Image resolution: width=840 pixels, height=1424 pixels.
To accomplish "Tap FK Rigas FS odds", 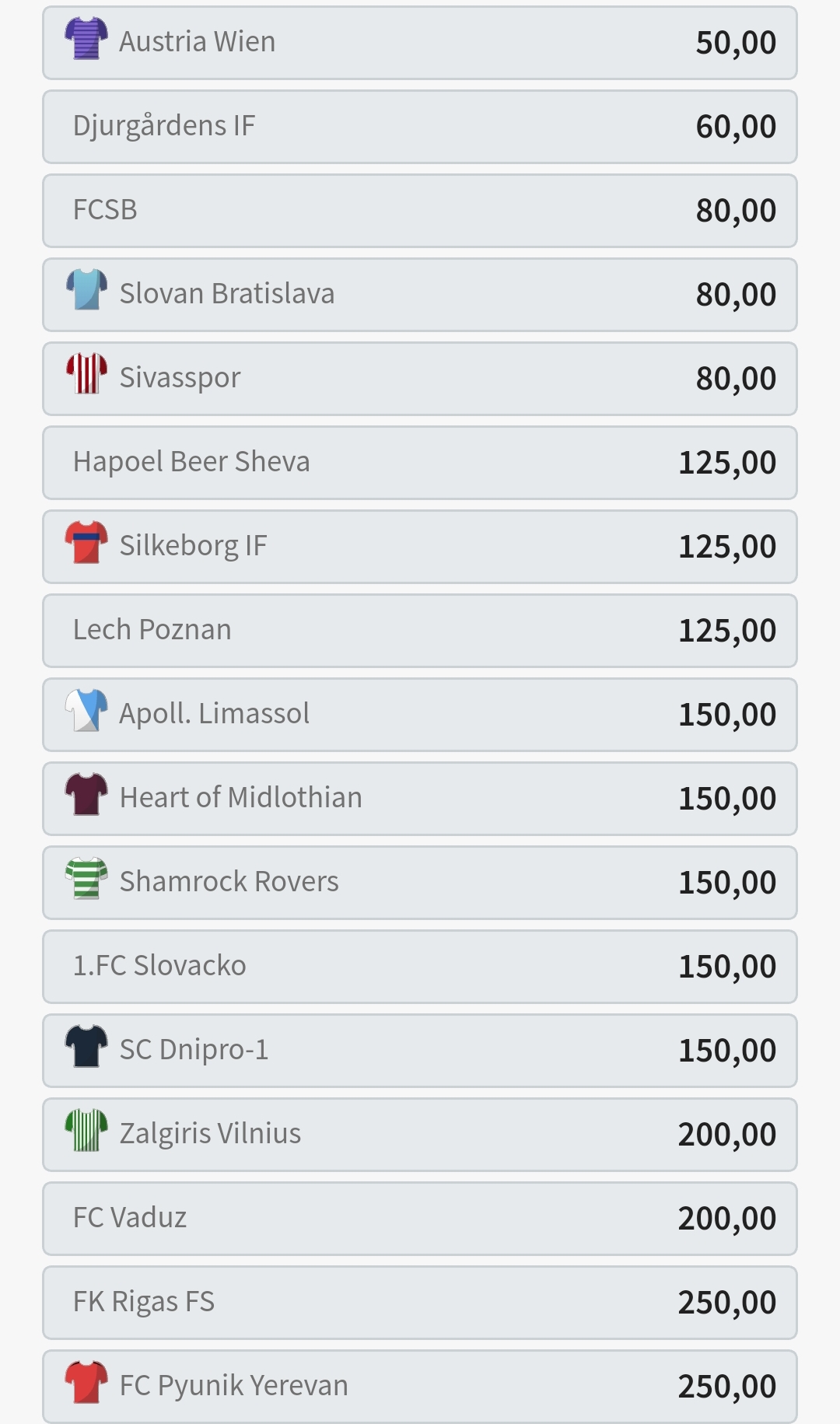I will [420, 1303].
